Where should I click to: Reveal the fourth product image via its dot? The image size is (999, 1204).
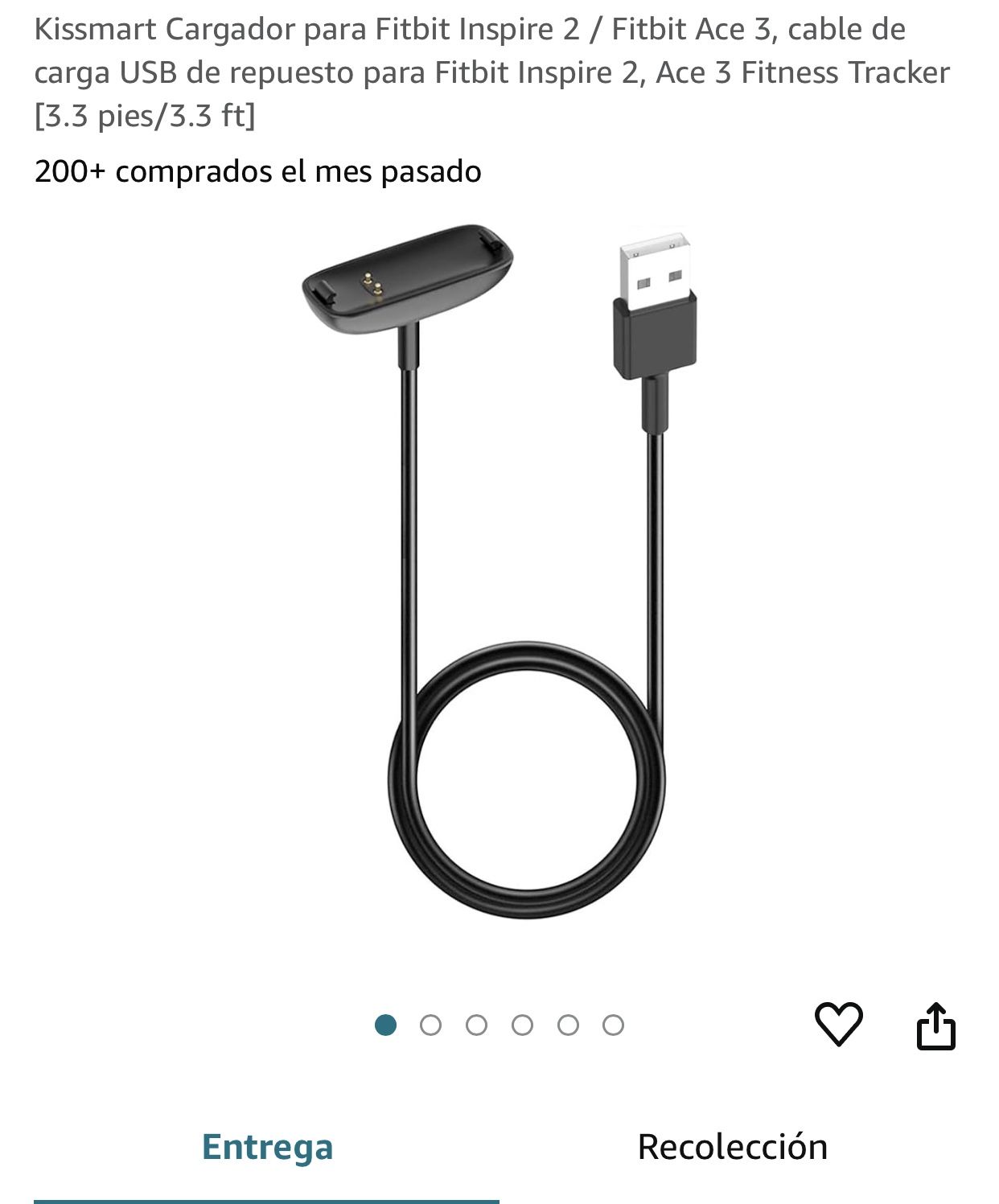click(521, 1025)
